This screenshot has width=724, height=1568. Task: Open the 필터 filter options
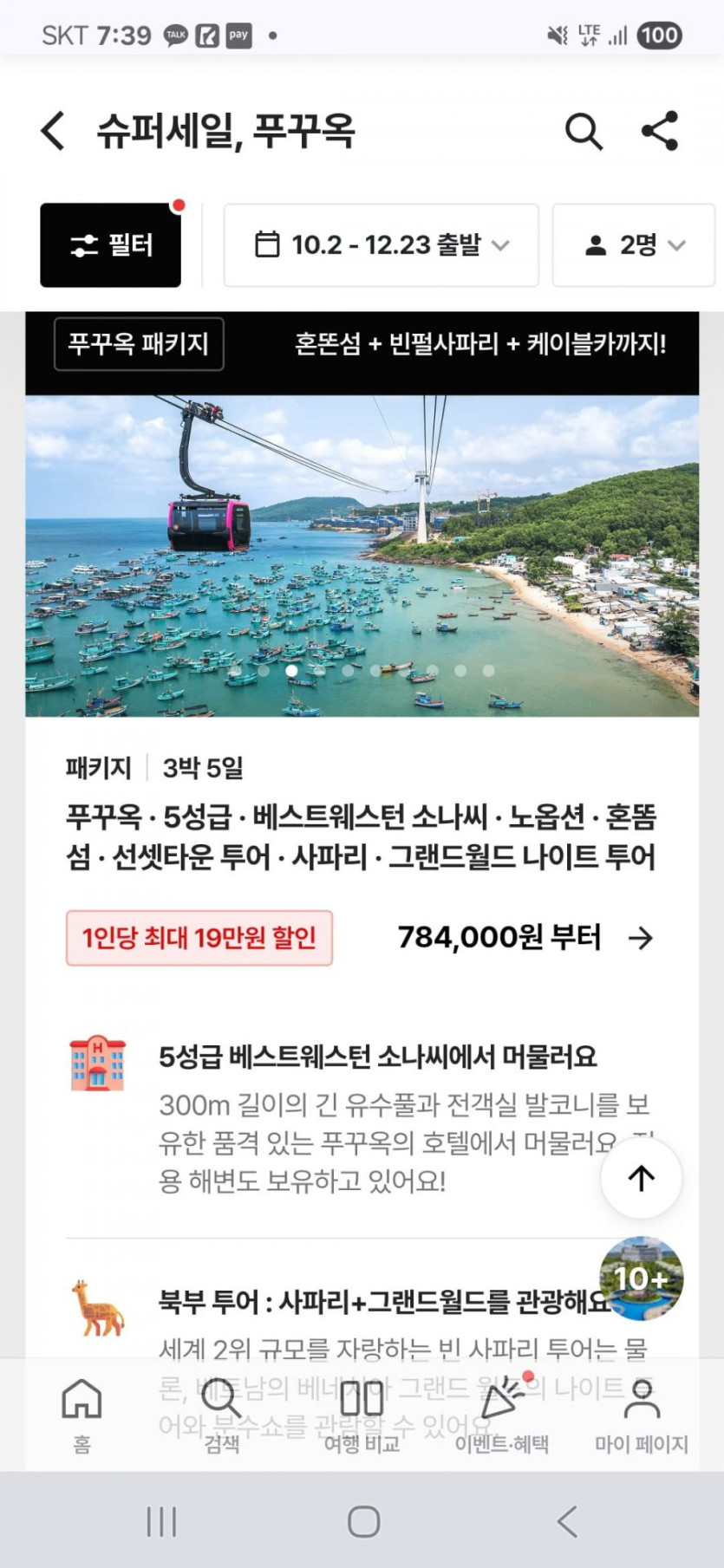(111, 245)
